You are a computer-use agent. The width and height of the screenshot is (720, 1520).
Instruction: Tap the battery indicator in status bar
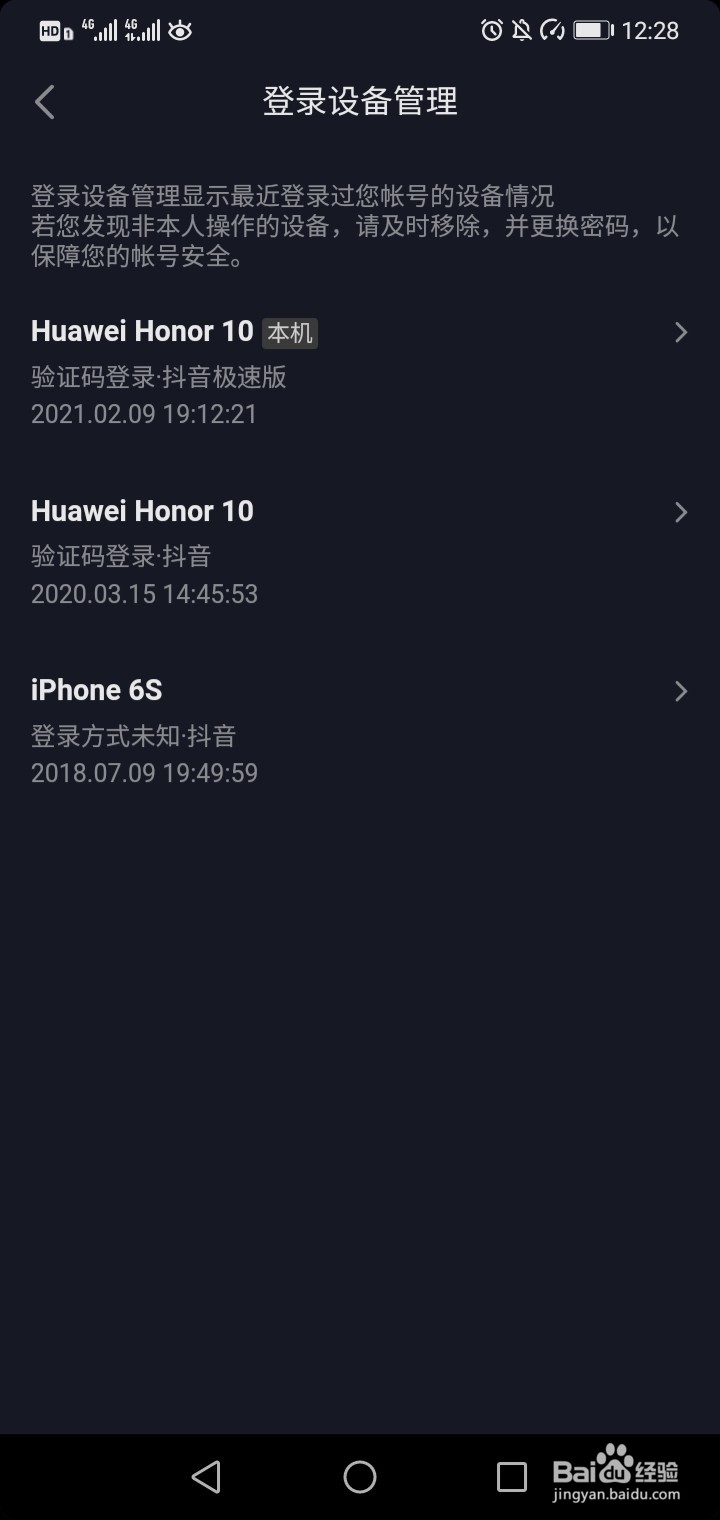(592, 30)
